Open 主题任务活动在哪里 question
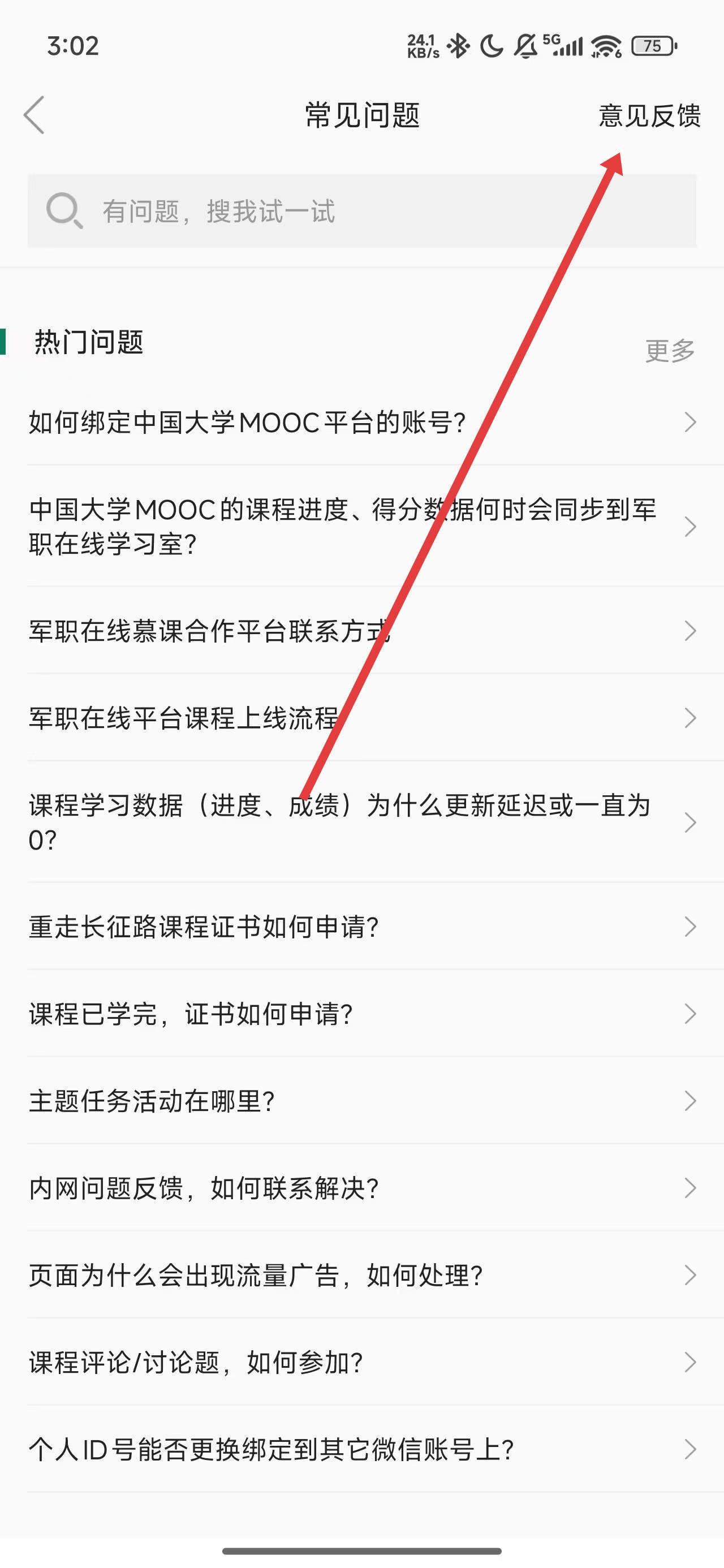 point(361,1101)
